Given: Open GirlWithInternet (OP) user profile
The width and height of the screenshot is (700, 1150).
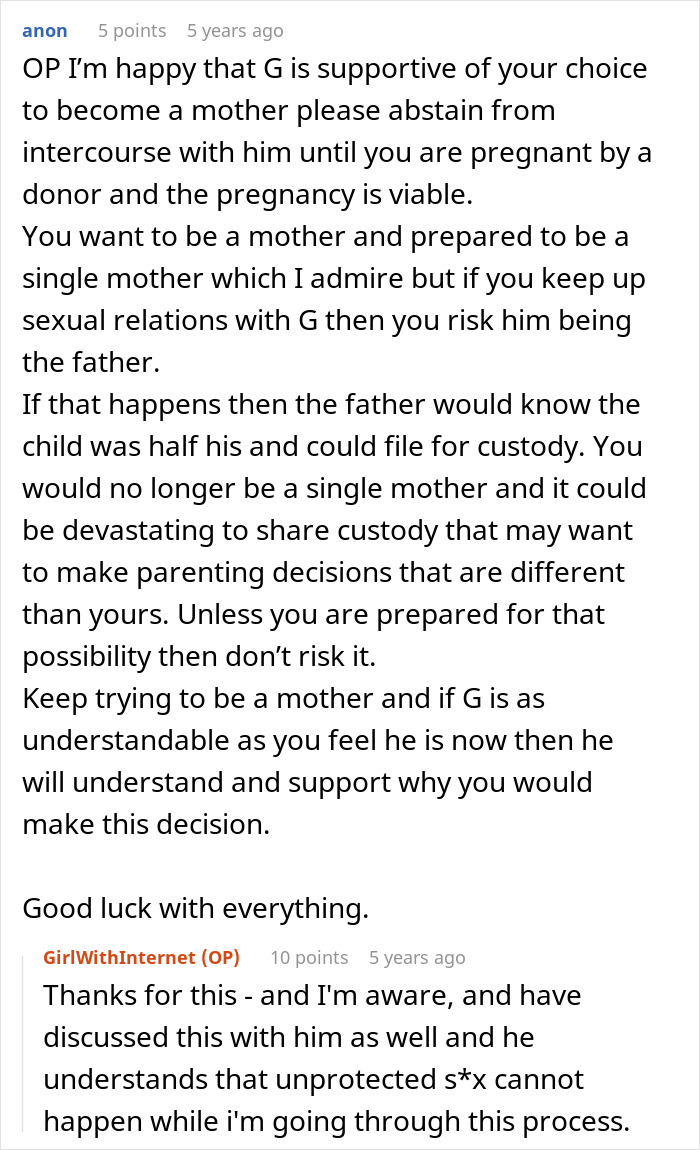Looking at the screenshot, I should tap(141, 957).
